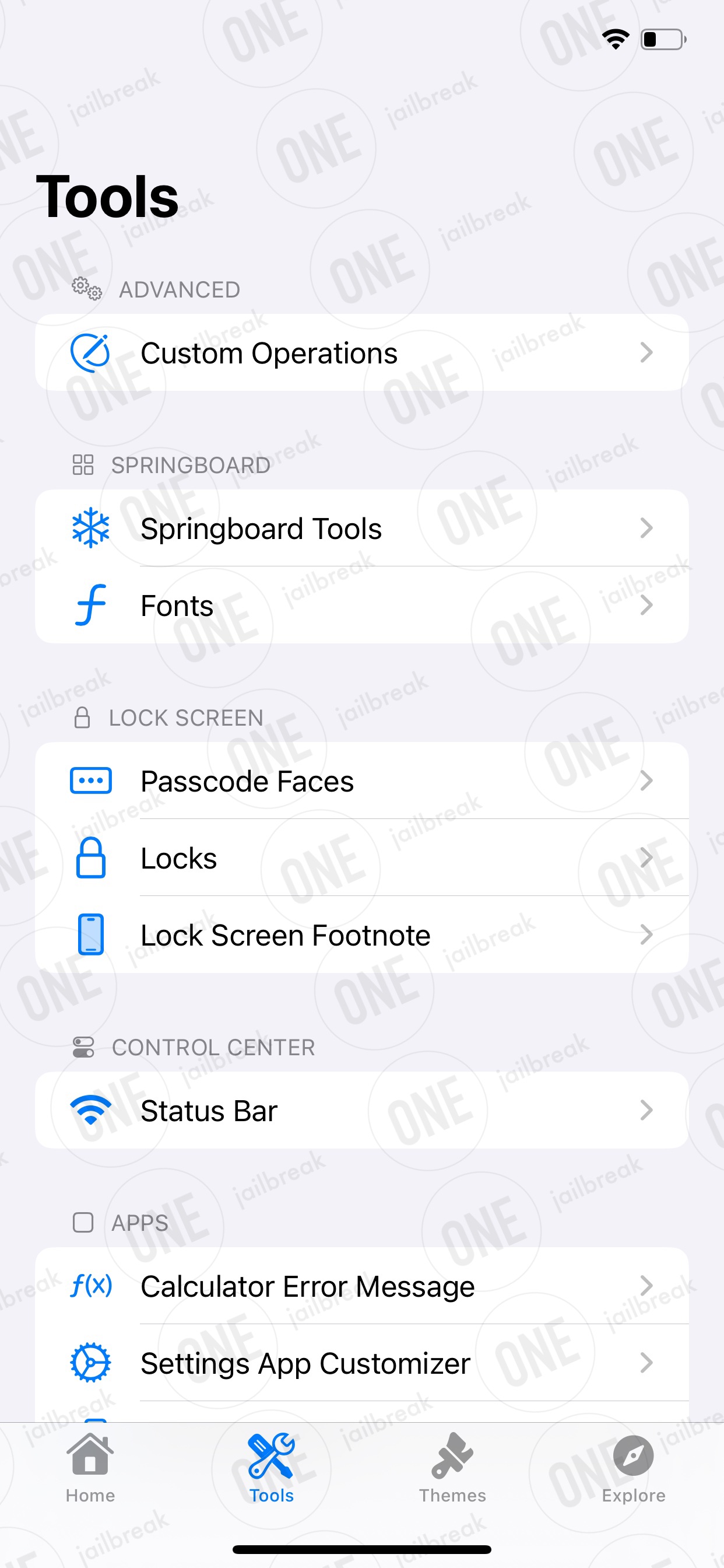
Task: Open the Status Bar options
Action: (x=362, y=1110)
